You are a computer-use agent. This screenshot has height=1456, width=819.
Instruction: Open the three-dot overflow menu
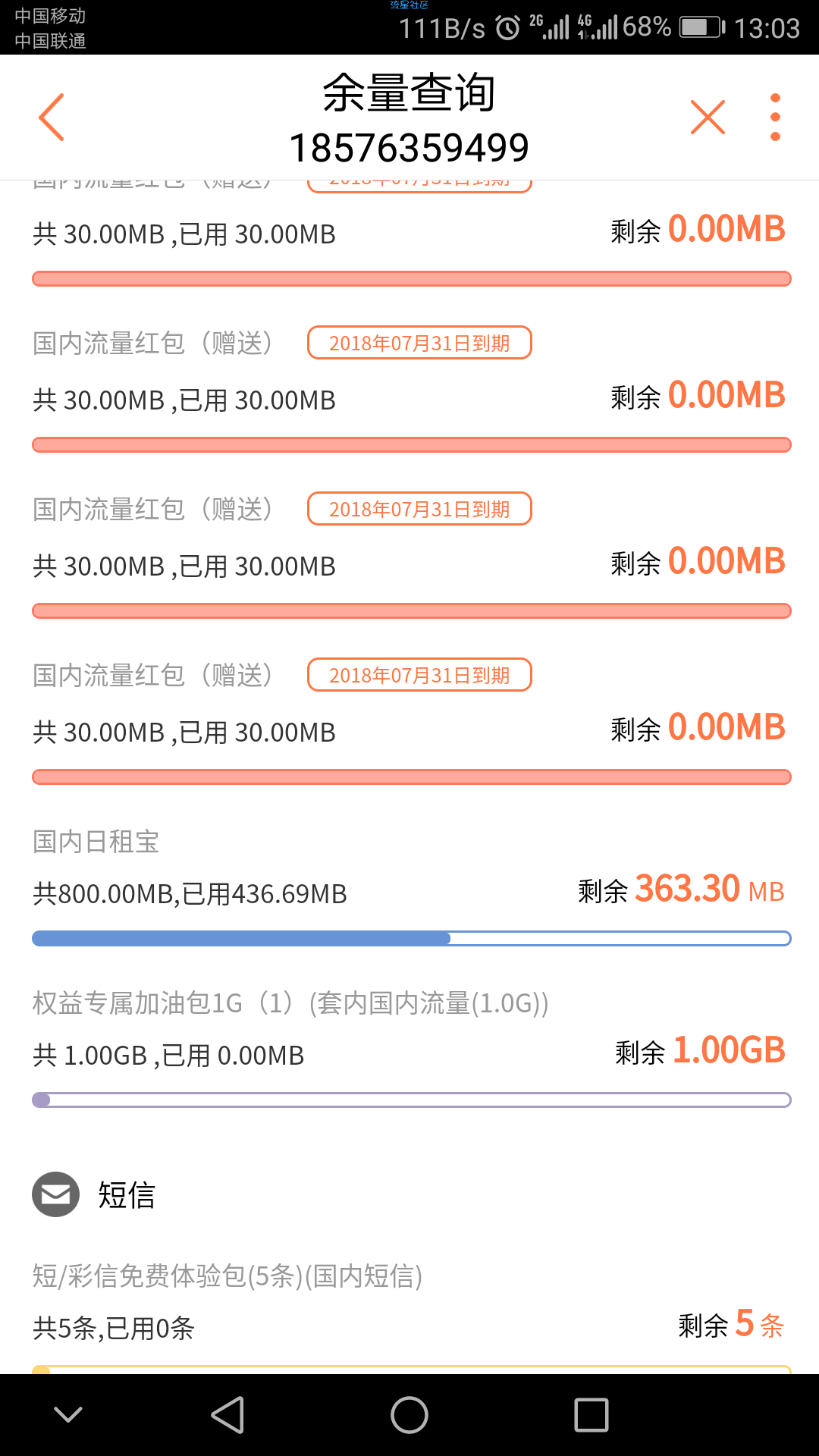pos(775,118)
